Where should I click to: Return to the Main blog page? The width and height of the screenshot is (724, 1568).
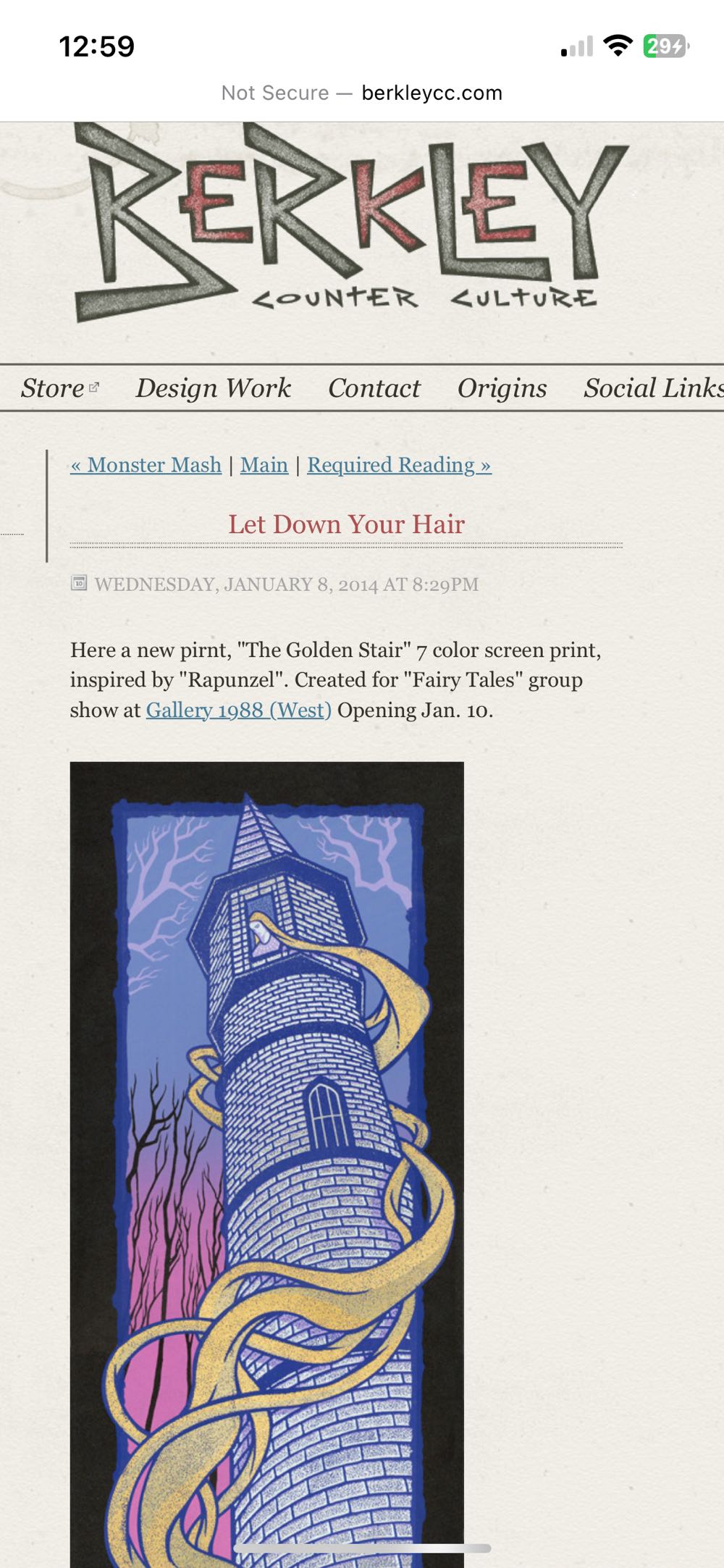tap(264, 465)
